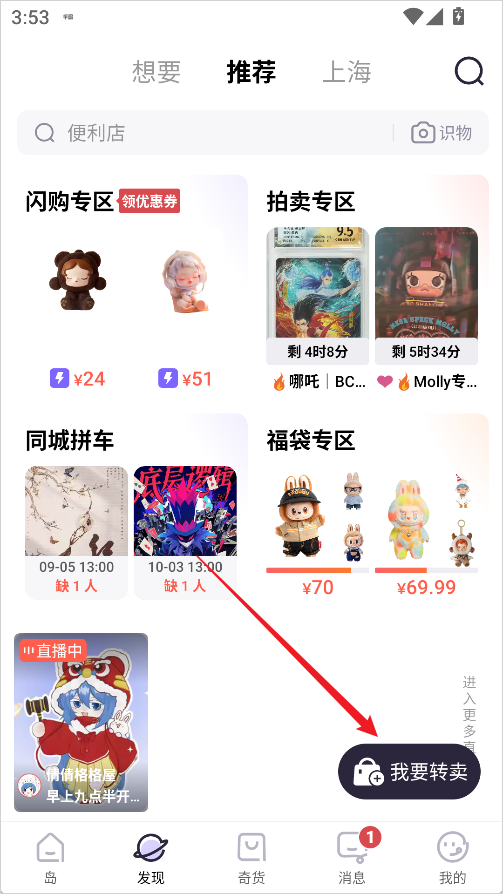Watch the 倩倩格格屋 live stream
Viewport: 503px width, 894px height.
point(81,722)
